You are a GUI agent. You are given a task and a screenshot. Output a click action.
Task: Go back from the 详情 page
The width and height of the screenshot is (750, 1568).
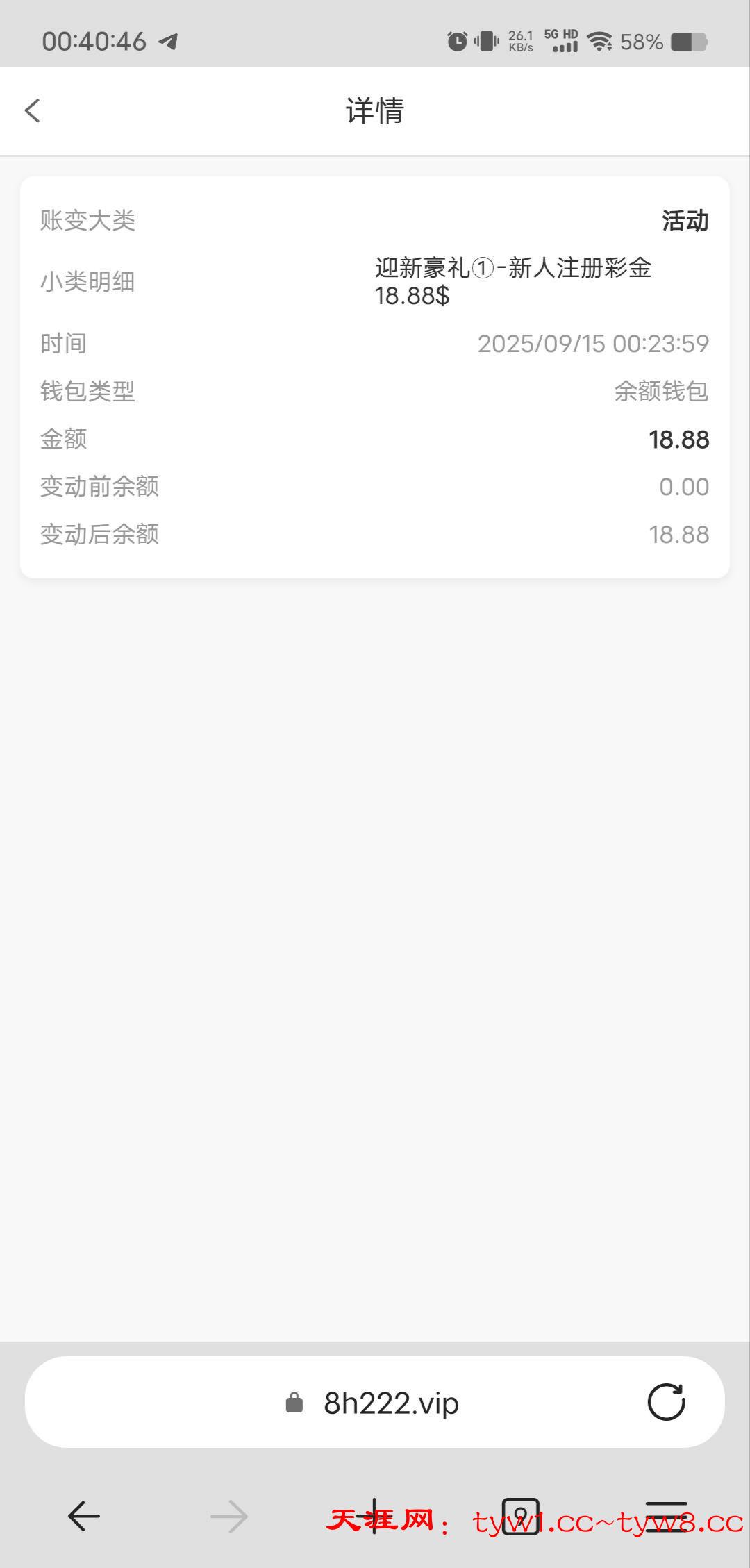(33, 110)
